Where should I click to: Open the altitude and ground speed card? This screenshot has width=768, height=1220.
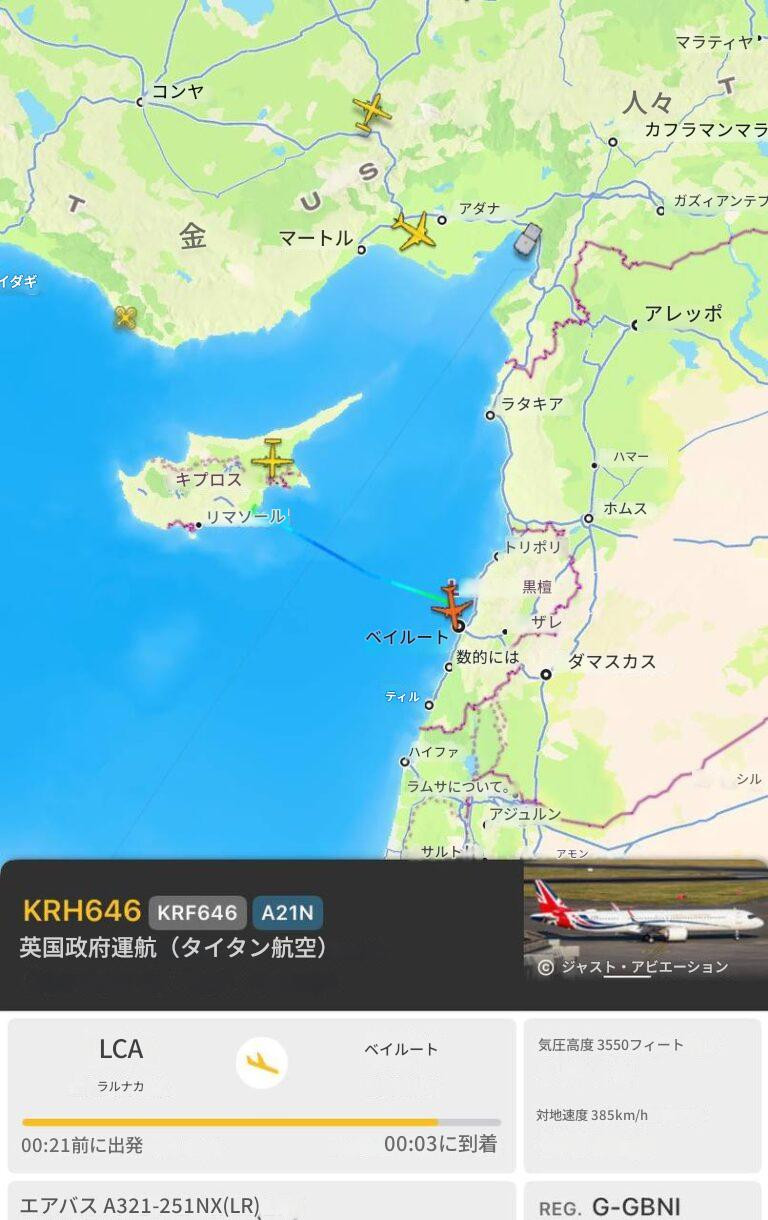(642, 1095)
